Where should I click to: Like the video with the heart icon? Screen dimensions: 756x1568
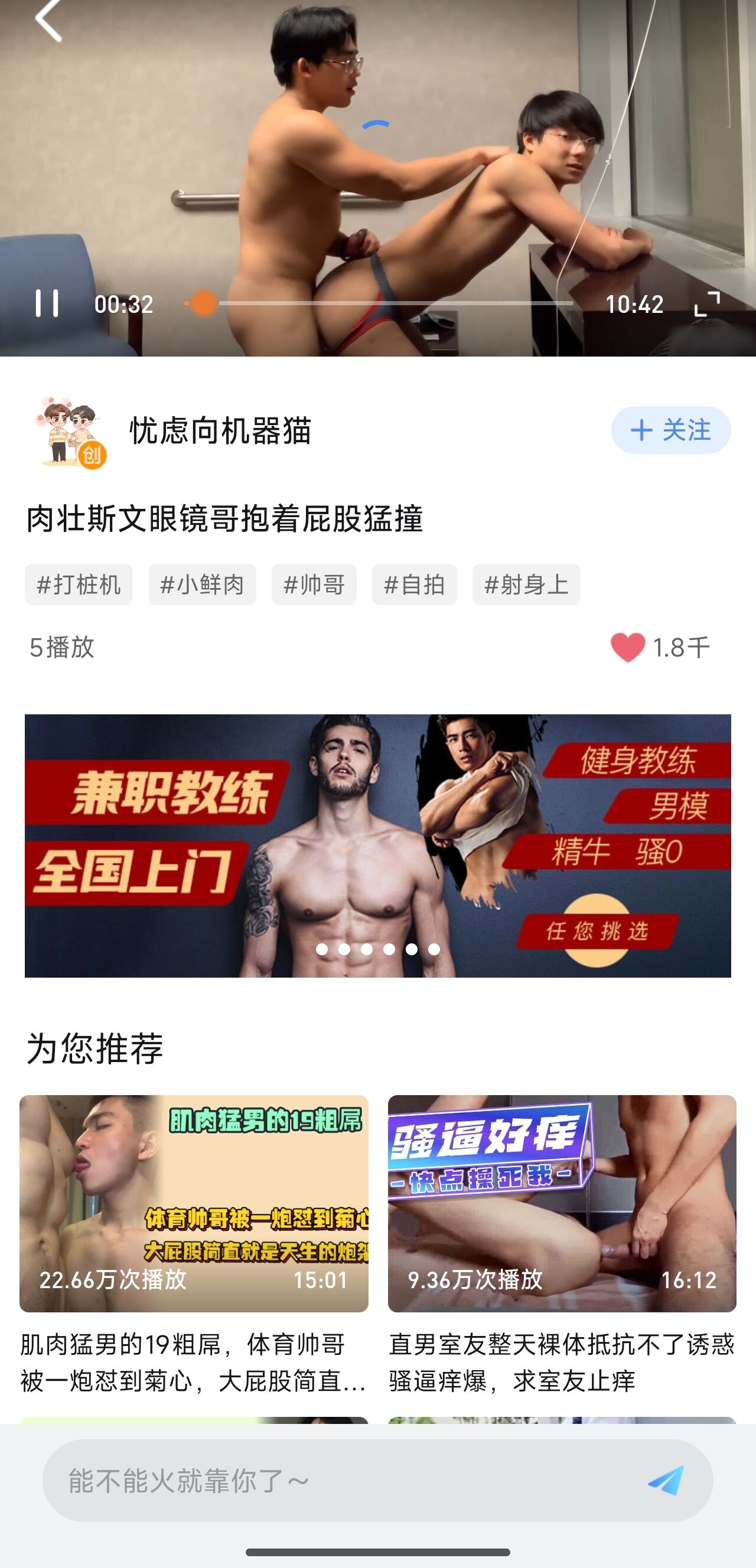pos(627,648)
